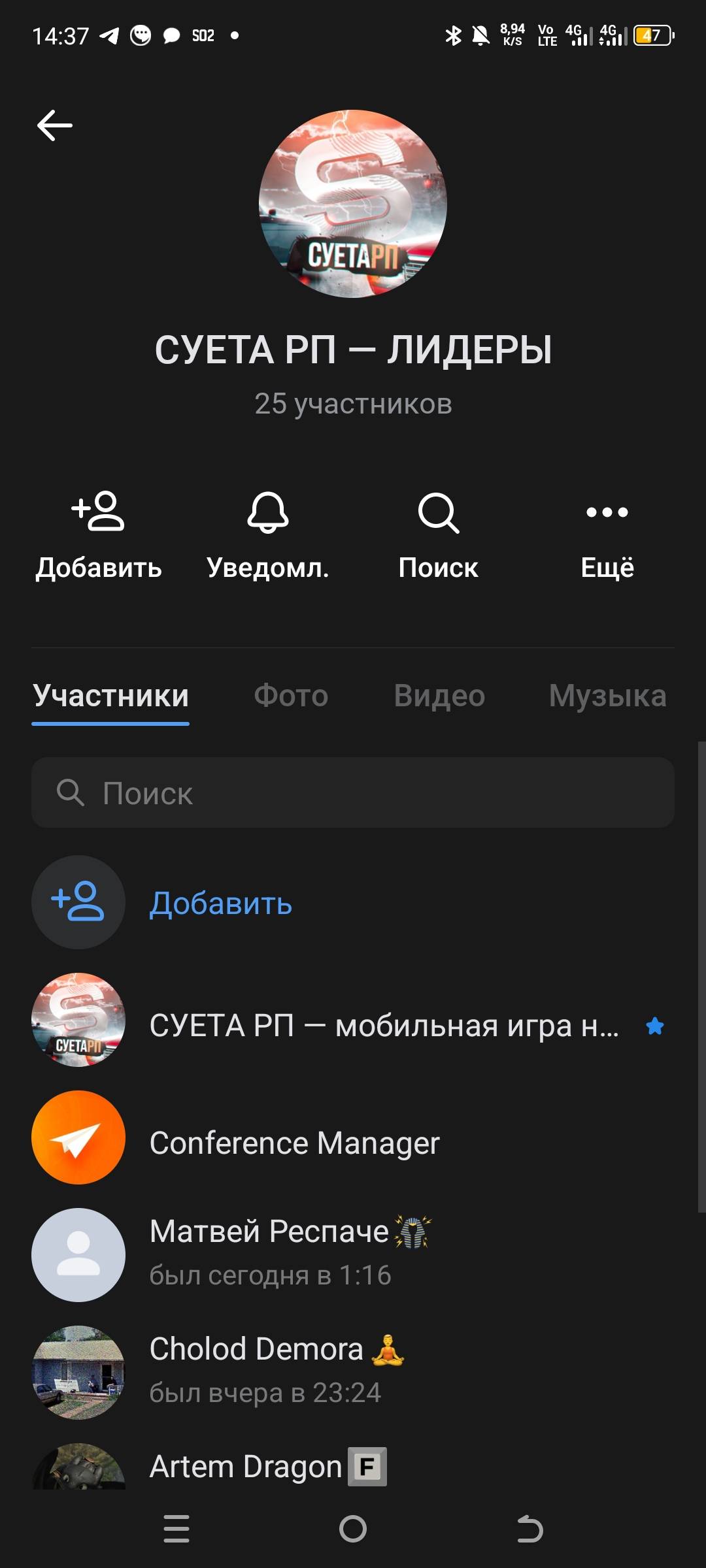
Task: Tap the system home button
Action: pos(353,1529)
